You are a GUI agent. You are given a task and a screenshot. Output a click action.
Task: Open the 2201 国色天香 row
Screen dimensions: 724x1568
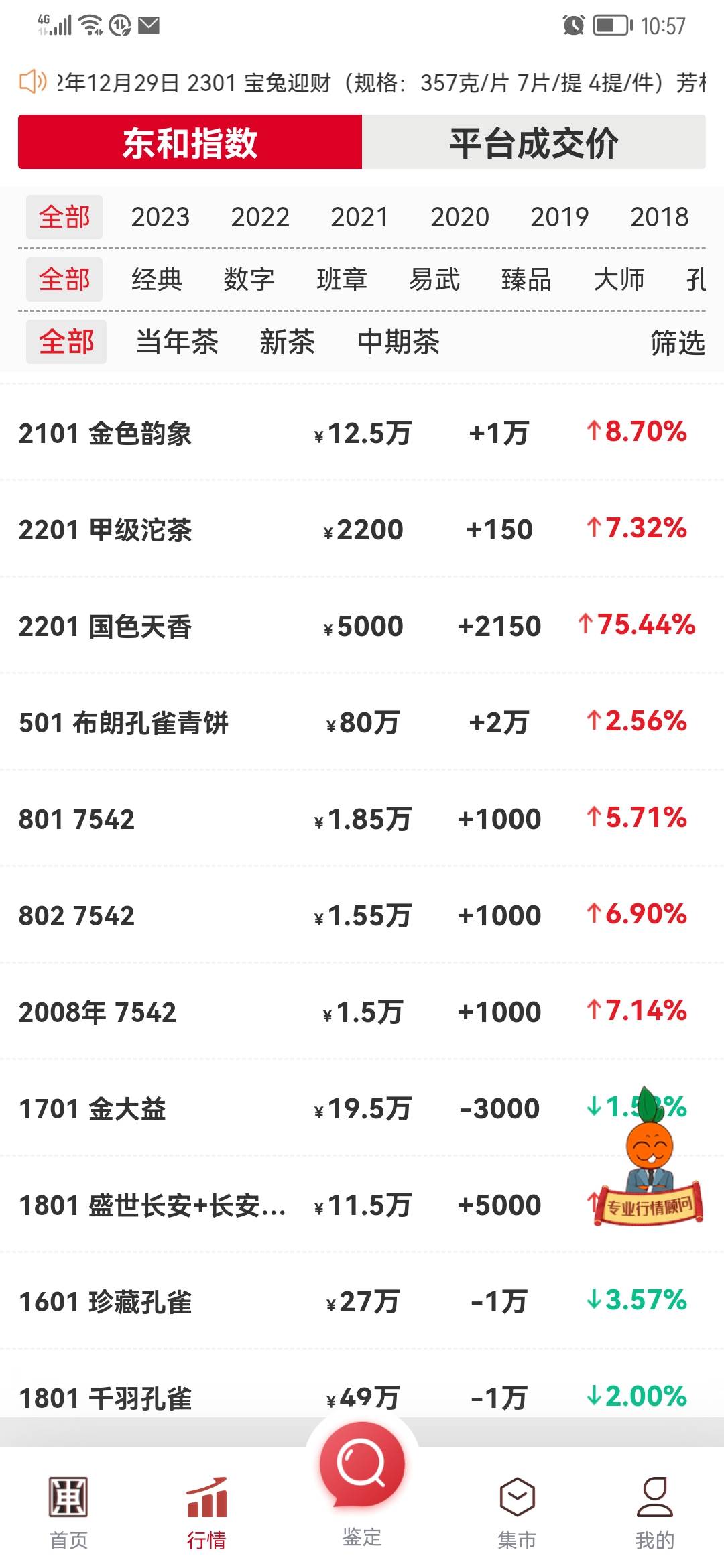[362, 626]
